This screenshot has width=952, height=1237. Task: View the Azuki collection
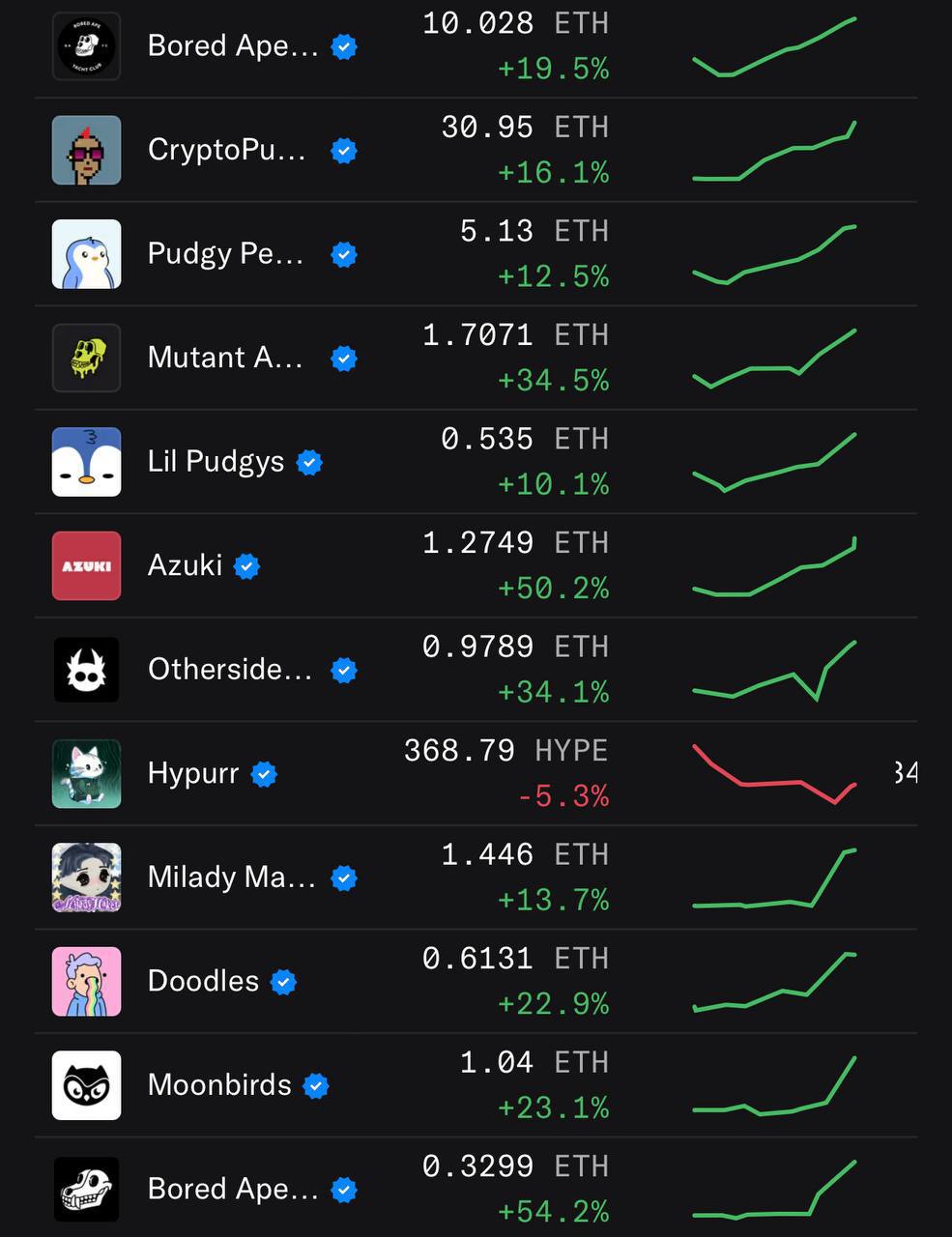coord(476,565)
